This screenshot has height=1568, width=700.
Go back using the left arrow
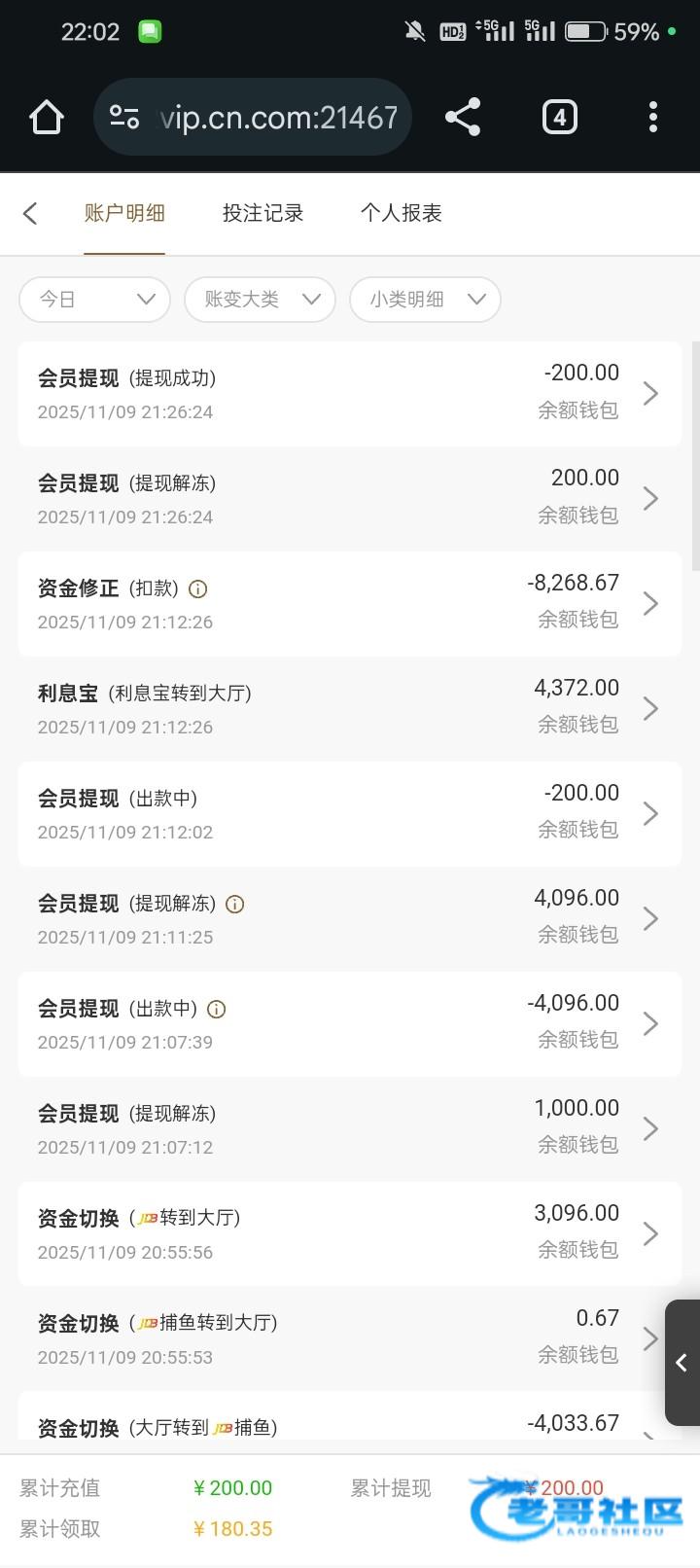coord(30,213)
